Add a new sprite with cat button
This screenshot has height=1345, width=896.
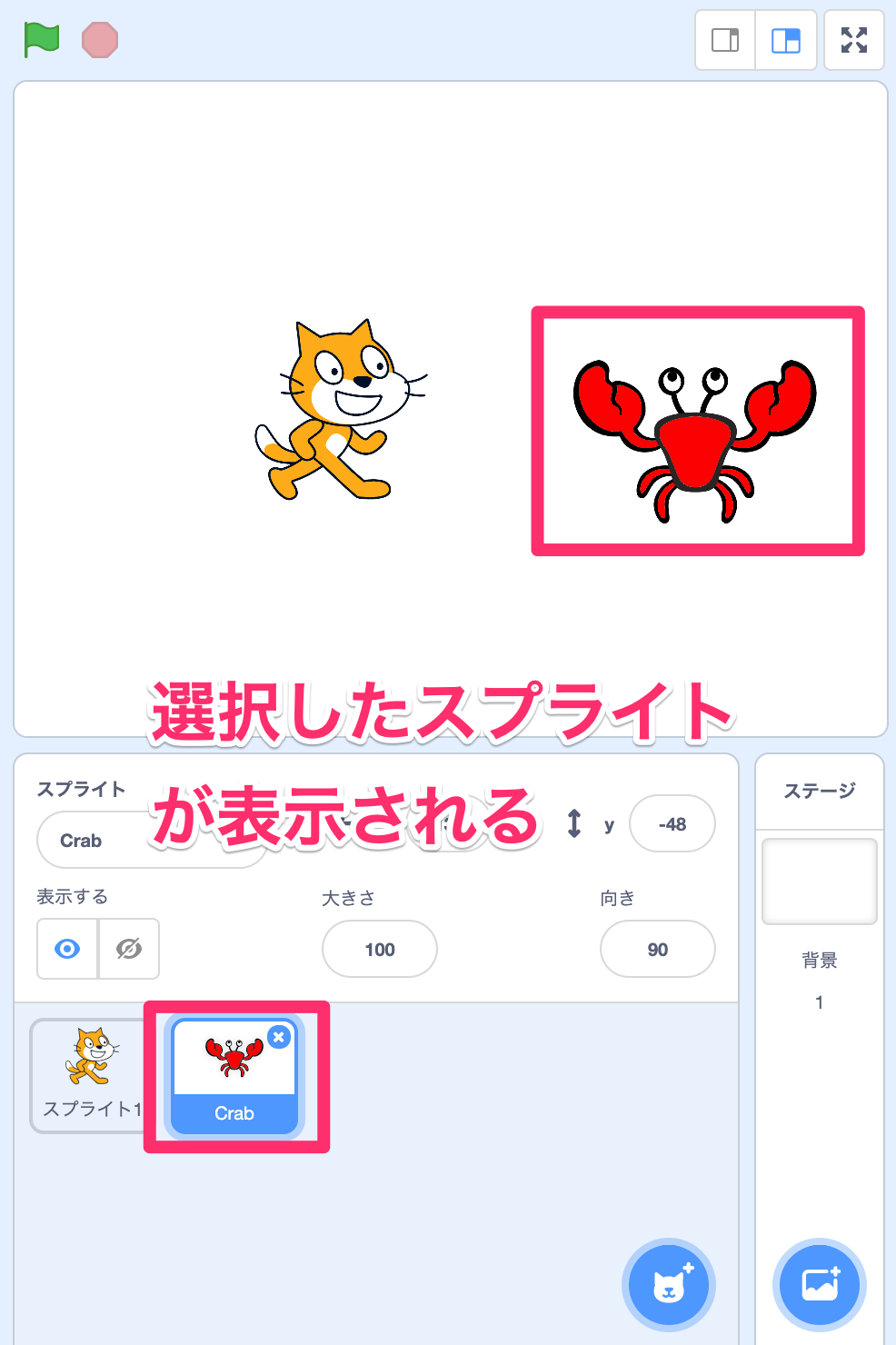(669, 1285)
